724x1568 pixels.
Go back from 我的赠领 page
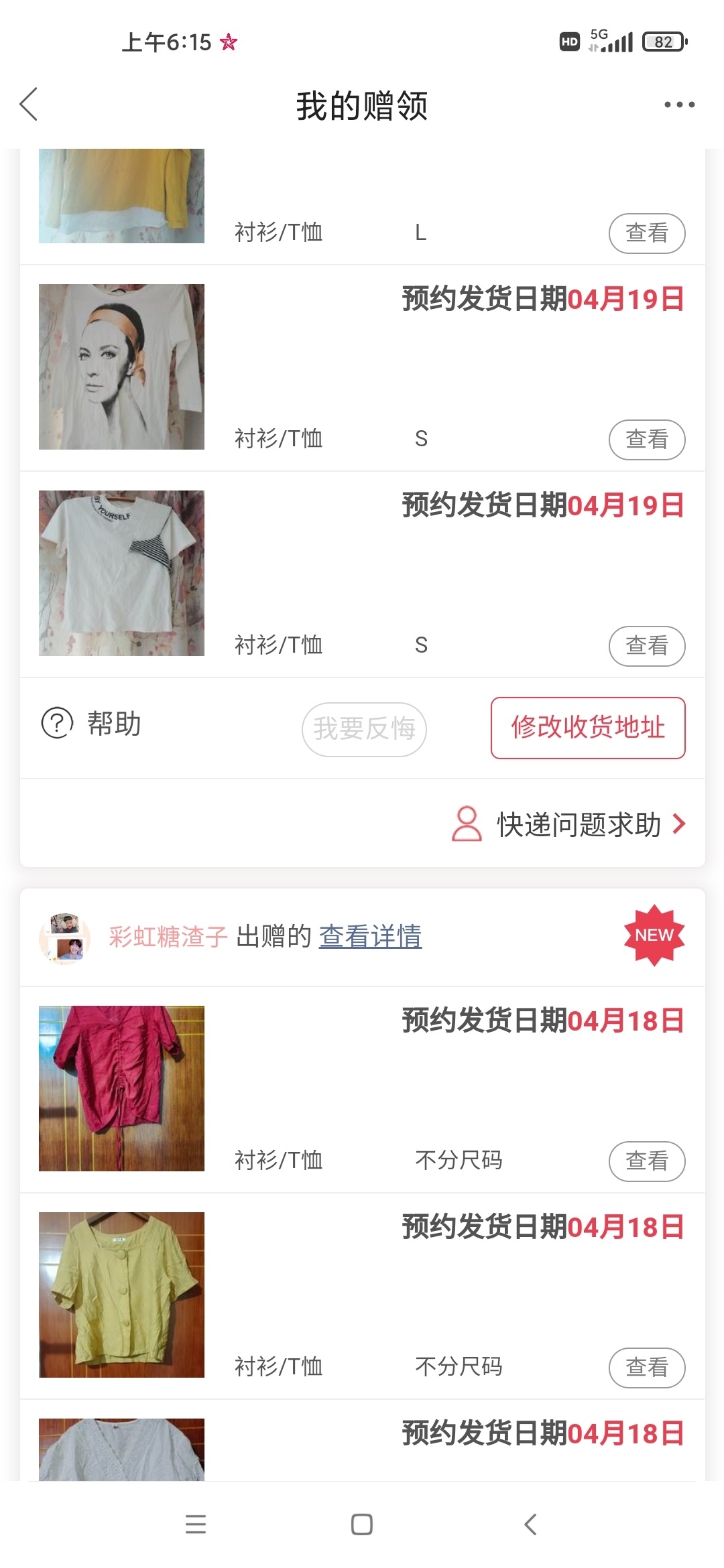coord(29,105)
